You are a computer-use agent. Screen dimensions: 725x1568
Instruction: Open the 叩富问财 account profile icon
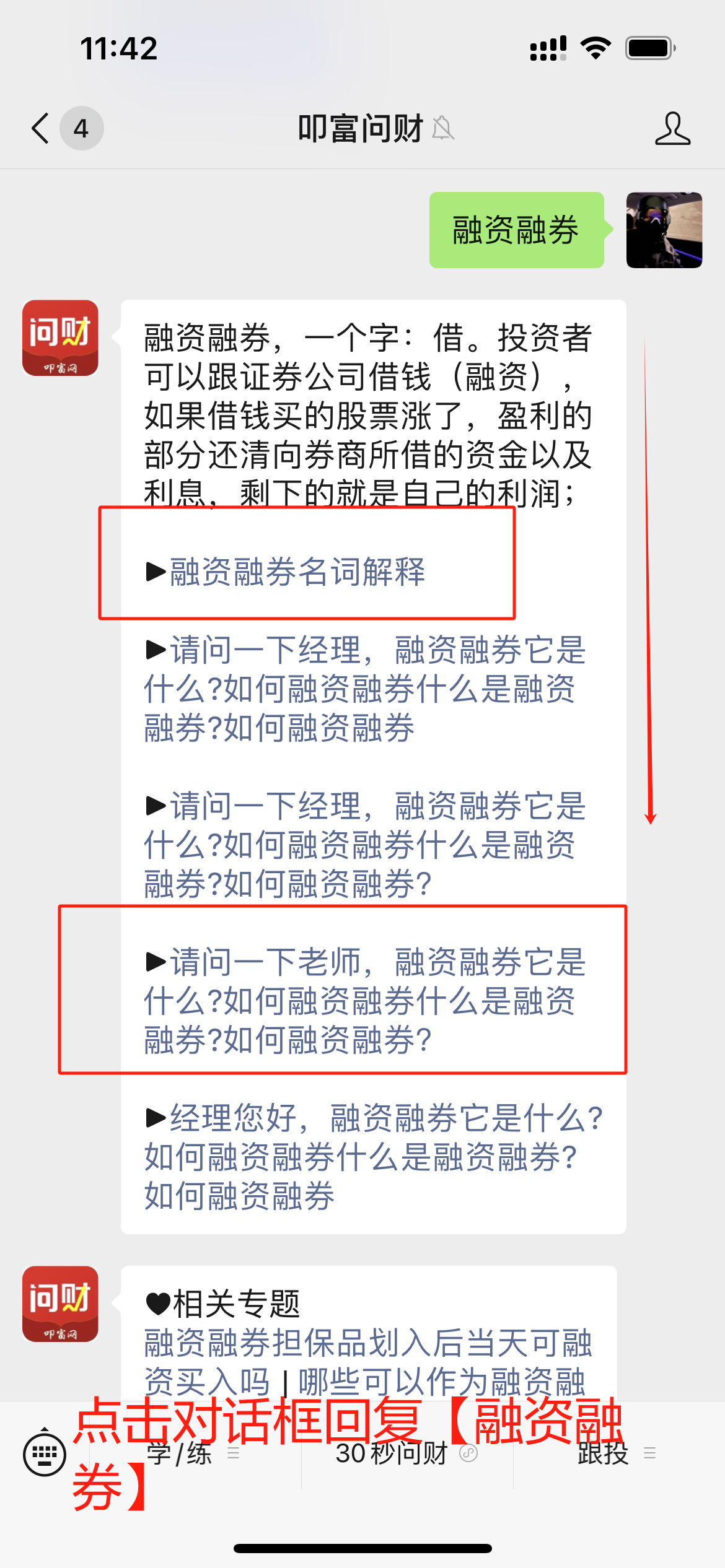pos(672,129)
